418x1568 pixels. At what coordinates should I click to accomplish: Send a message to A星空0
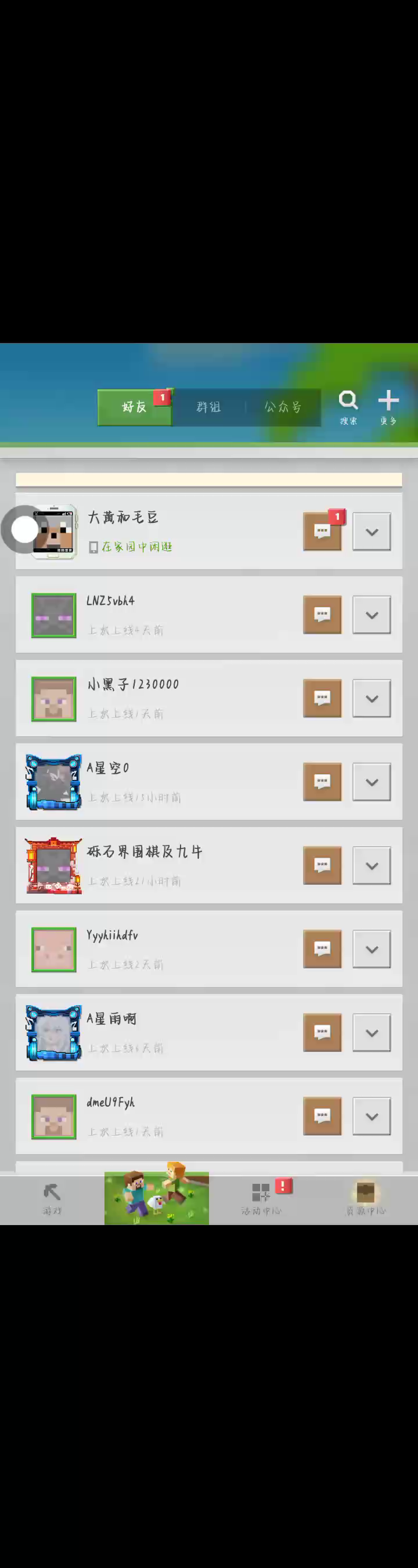(322, 782)
